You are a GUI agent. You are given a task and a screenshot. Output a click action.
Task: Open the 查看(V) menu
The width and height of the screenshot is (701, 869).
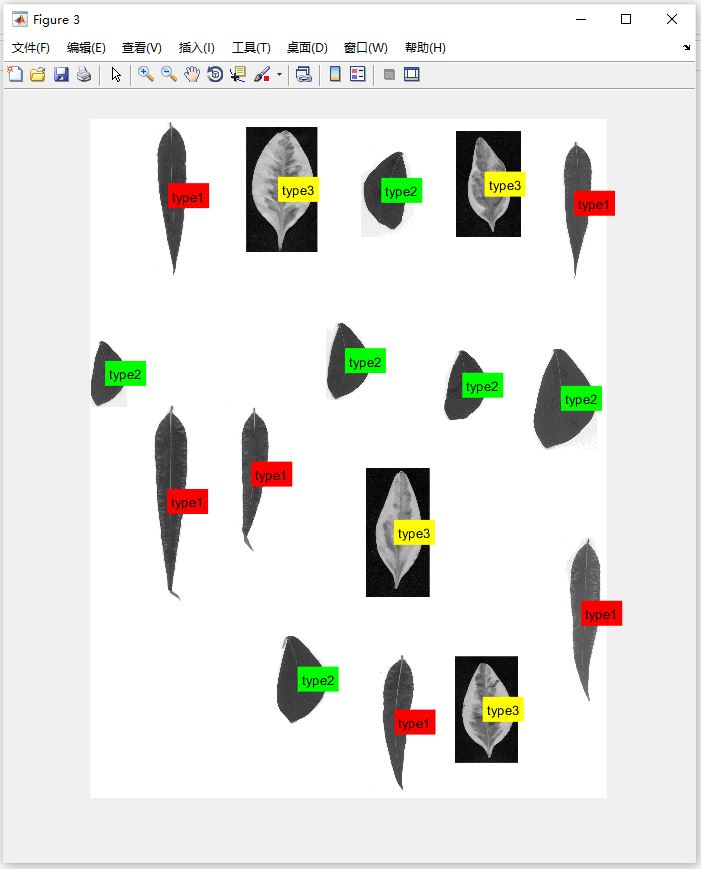pyautogui.click(x=141, y=48)
